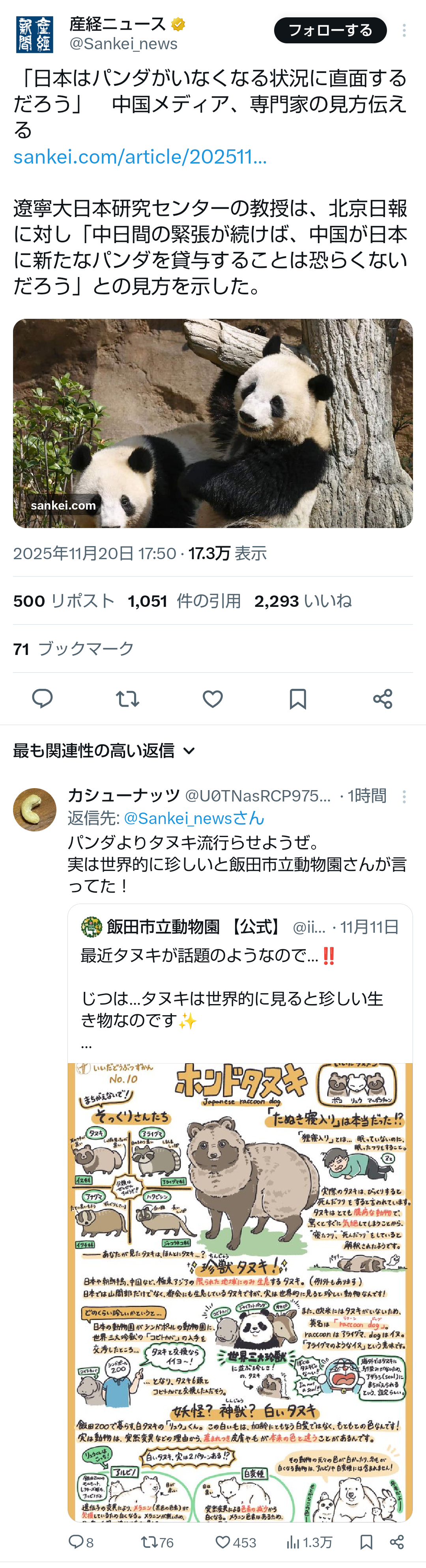Screen dimensions: 426x1568
Task: Bookmark the 産経ニュース post
Action: [297, 699]
